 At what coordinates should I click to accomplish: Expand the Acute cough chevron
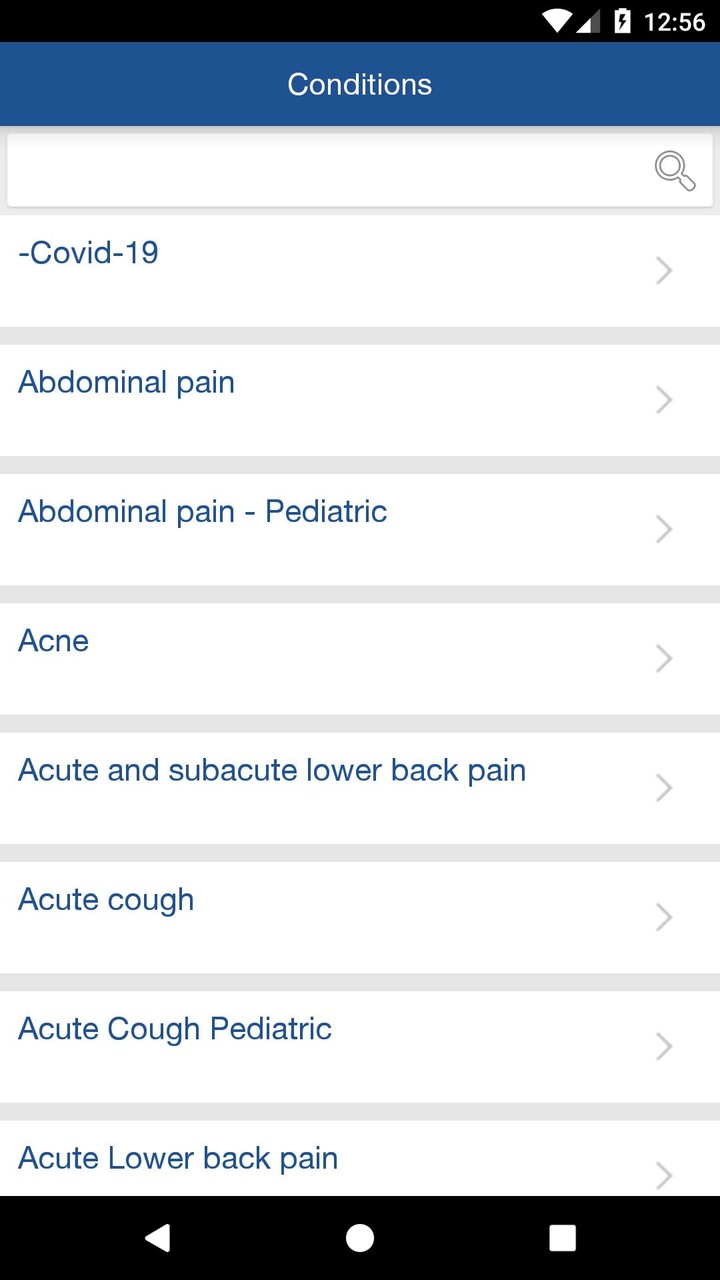[664, 917]
